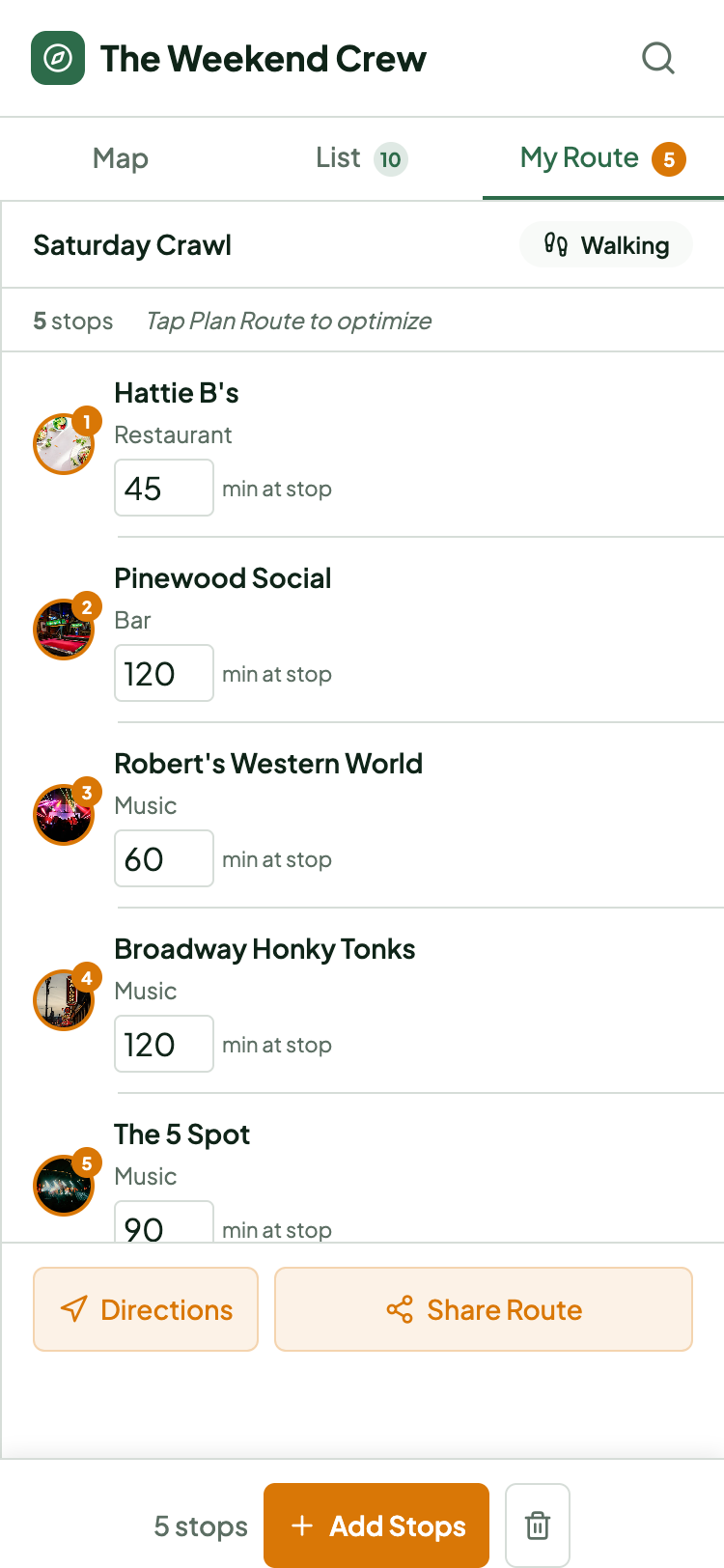The height and width of the screenshot is (1568, 724).
Task: Click the number 1 badge on Hattie B's
Action: [x=86, y=420]
